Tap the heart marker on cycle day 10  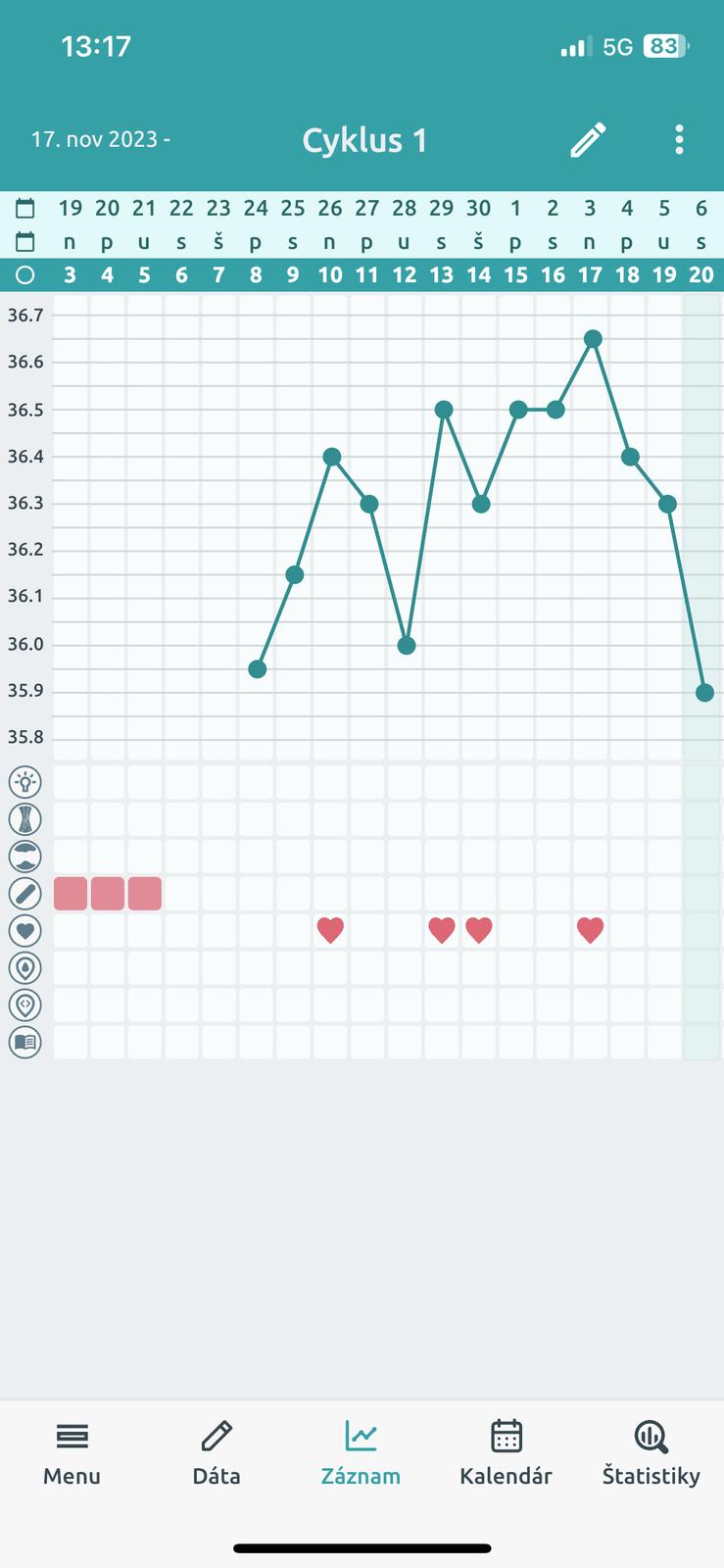pyautogui.click(x=330, y=930)
